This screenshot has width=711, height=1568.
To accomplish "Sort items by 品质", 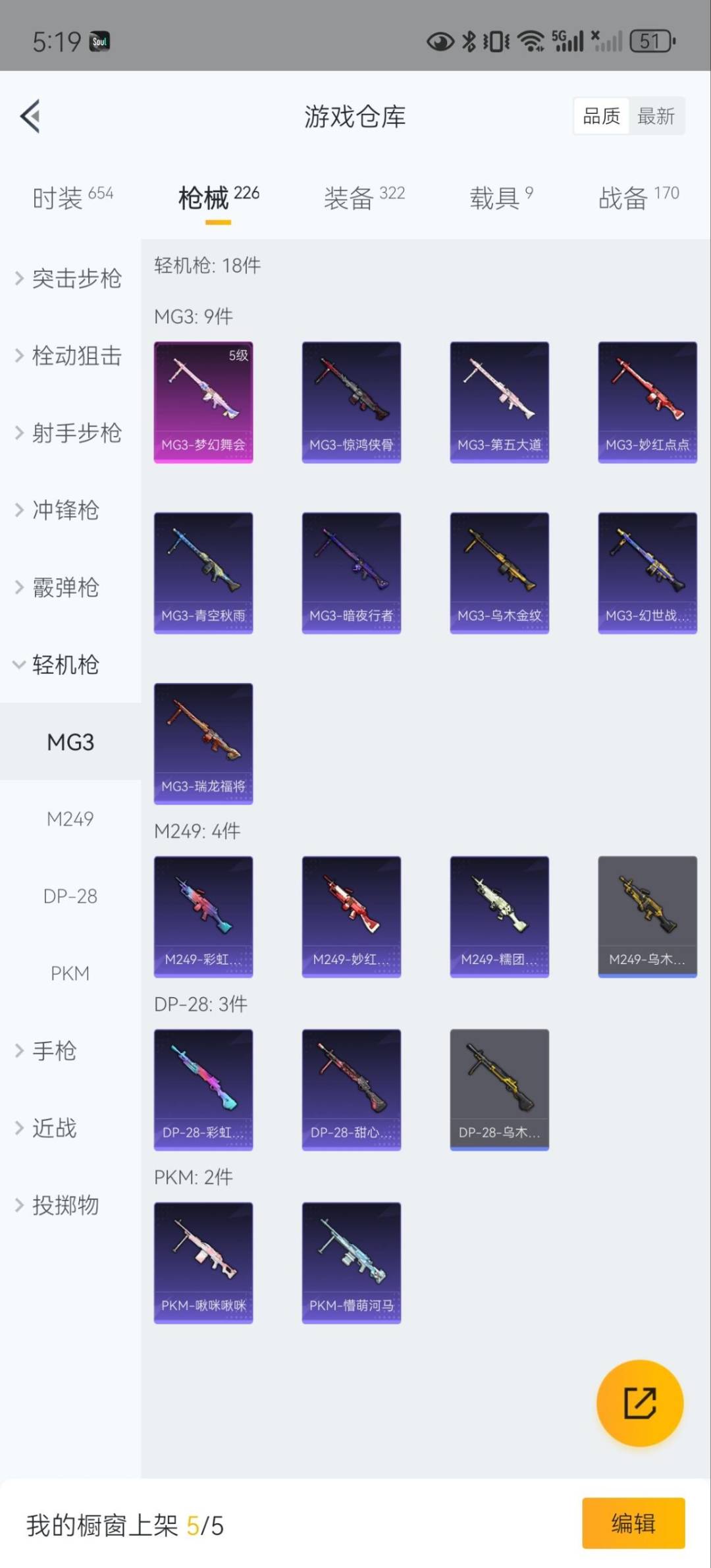I will point(601,117).
